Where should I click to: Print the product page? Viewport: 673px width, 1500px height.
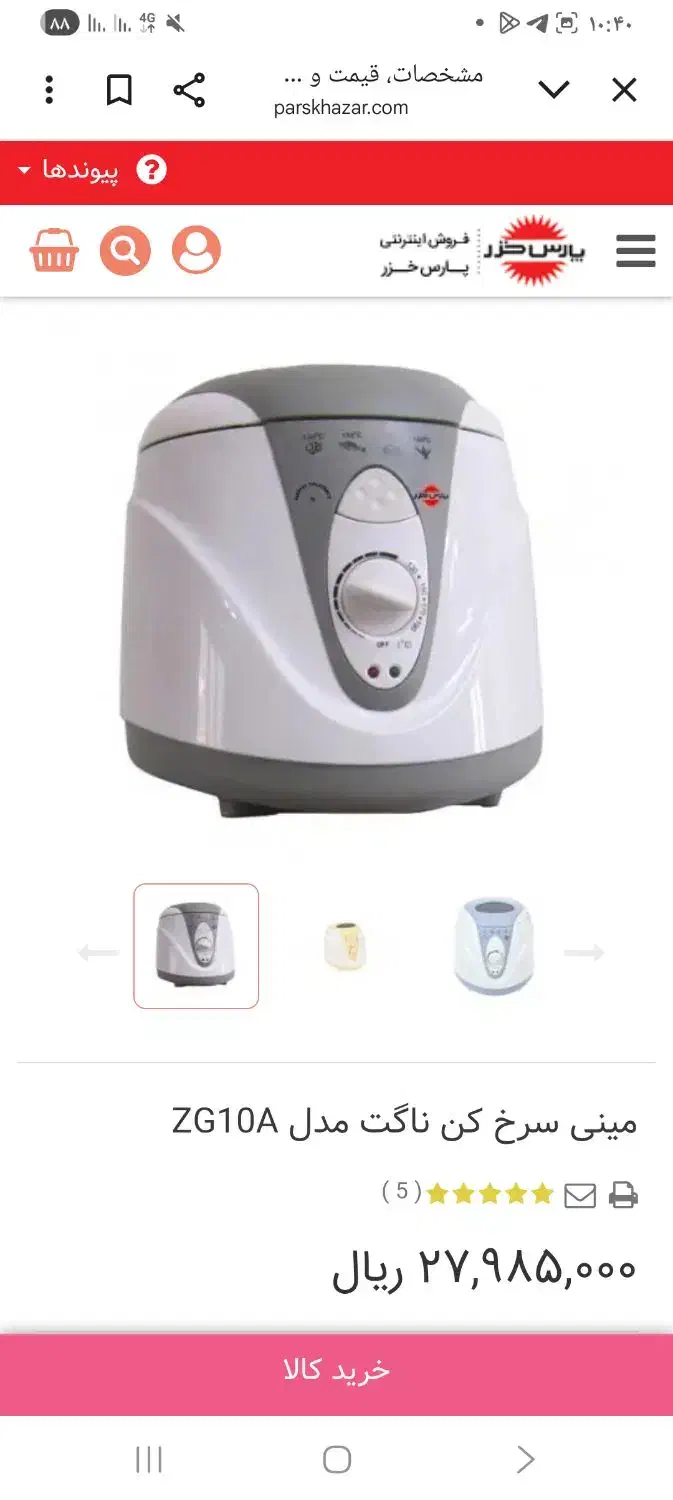point(623,1195)
